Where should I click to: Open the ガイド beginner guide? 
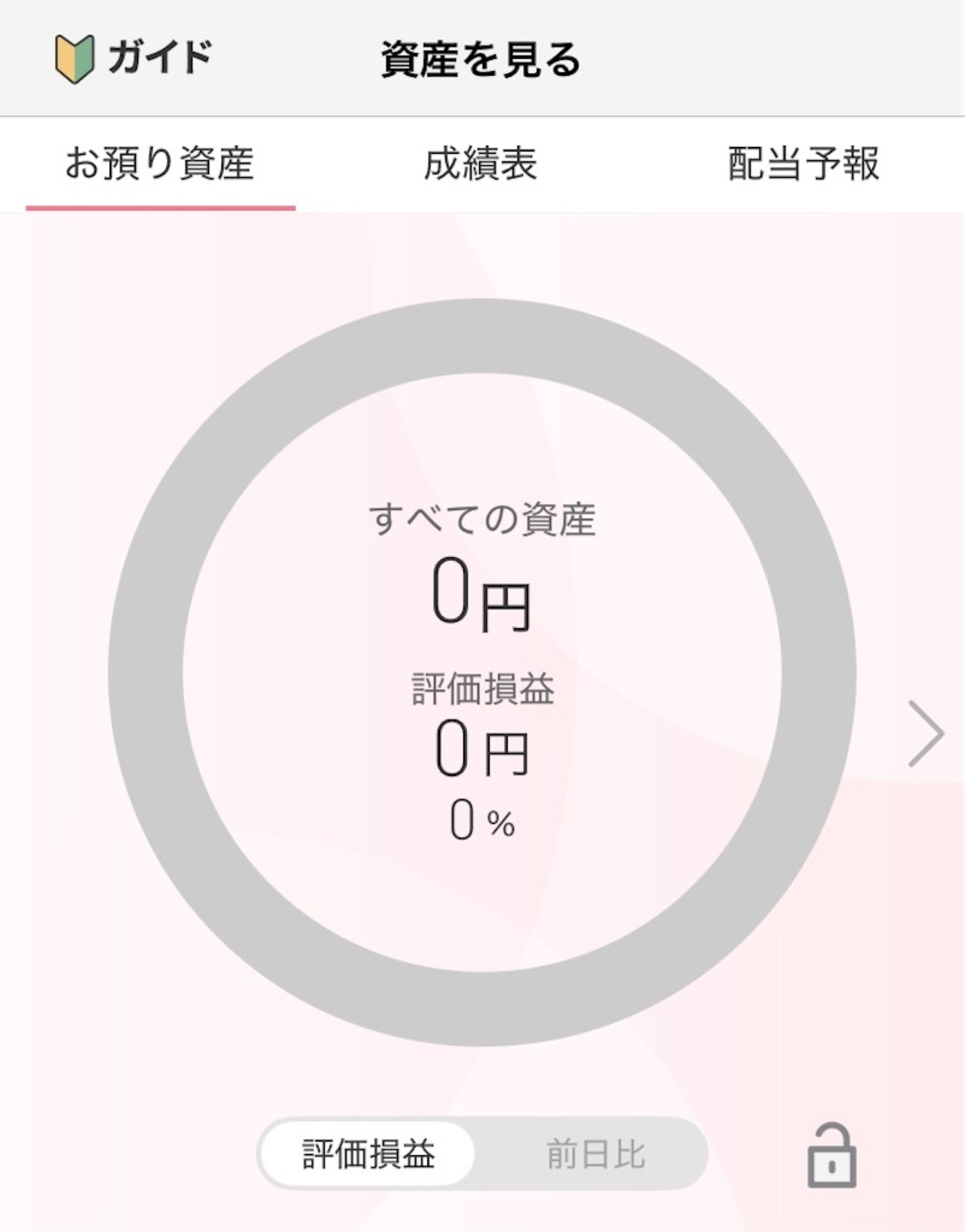[x=134, y=58]
